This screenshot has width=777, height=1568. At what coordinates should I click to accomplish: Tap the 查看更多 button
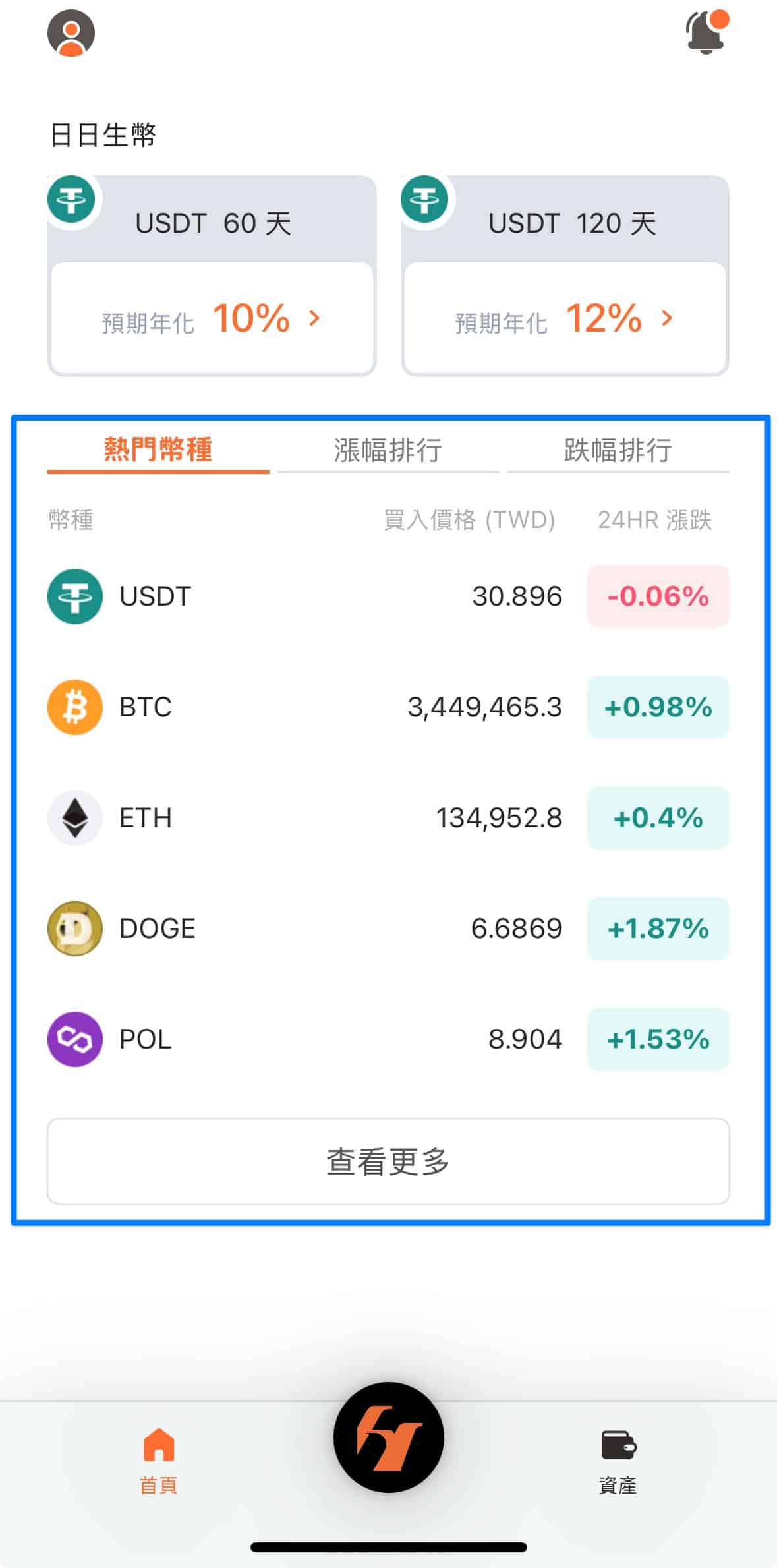click(388, 1161)
